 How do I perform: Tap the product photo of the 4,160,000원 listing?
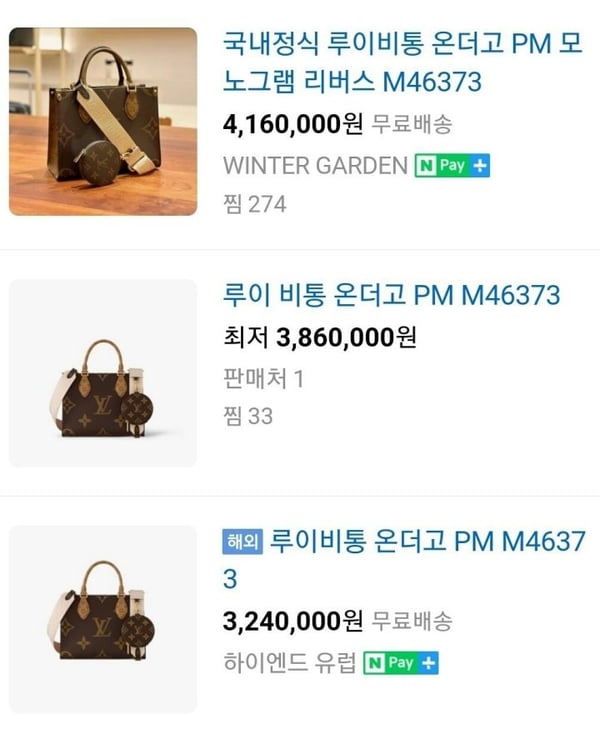pos(103,121)
